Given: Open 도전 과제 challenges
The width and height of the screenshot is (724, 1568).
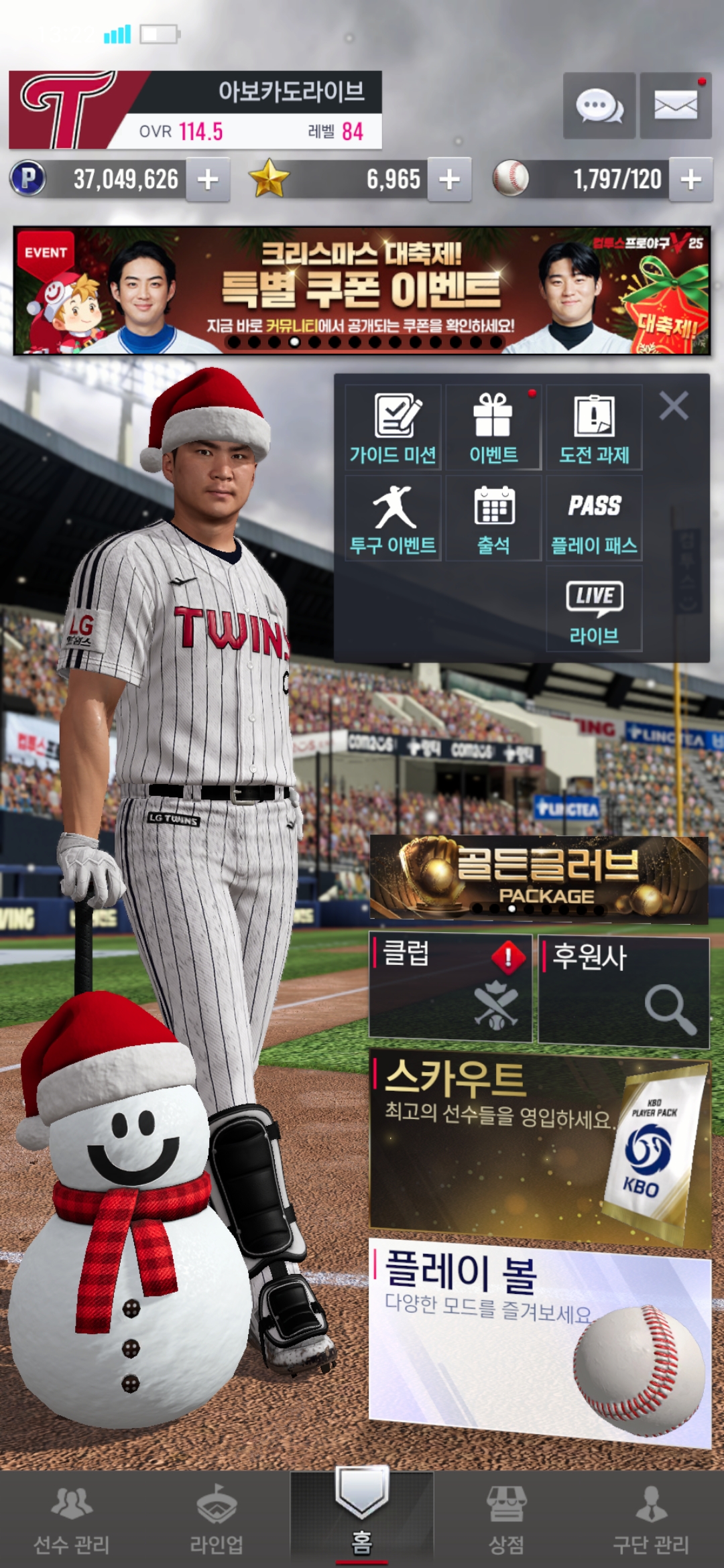Looking at the screenshot, I should point(594,428).
